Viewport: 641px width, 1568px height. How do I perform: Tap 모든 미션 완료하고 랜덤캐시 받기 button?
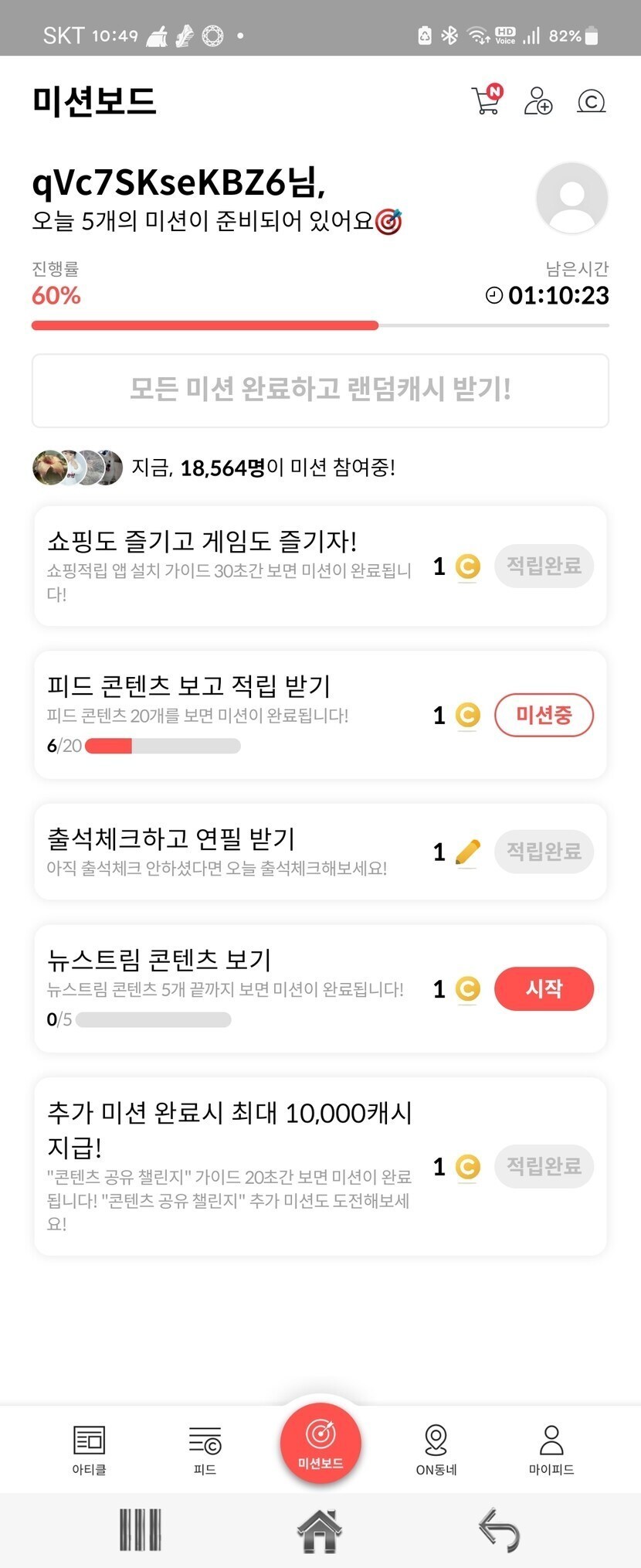click(320, 389)
